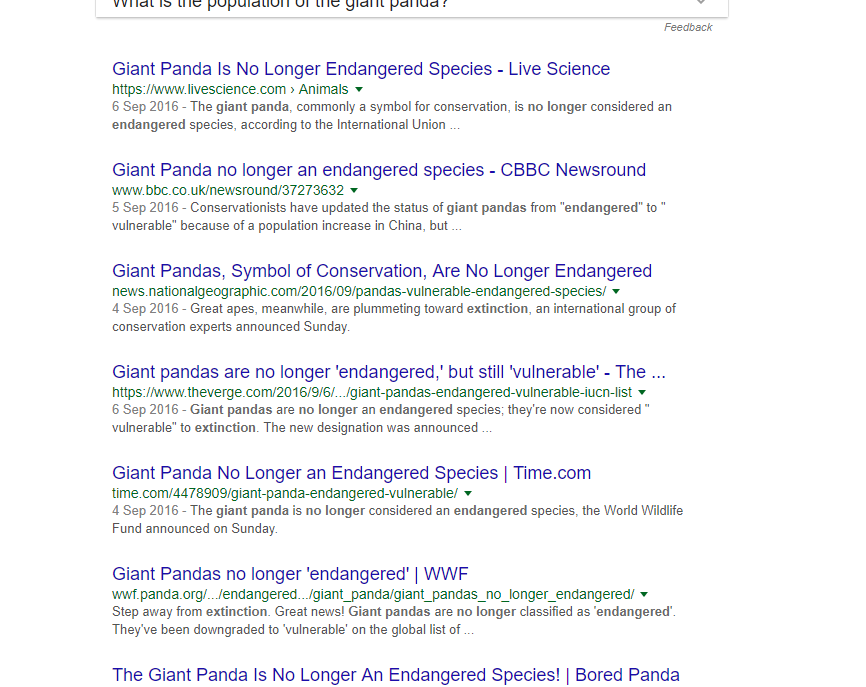866x687 pixels.
Task: Open the Bored Panda search result
Action: coord(395,675)
